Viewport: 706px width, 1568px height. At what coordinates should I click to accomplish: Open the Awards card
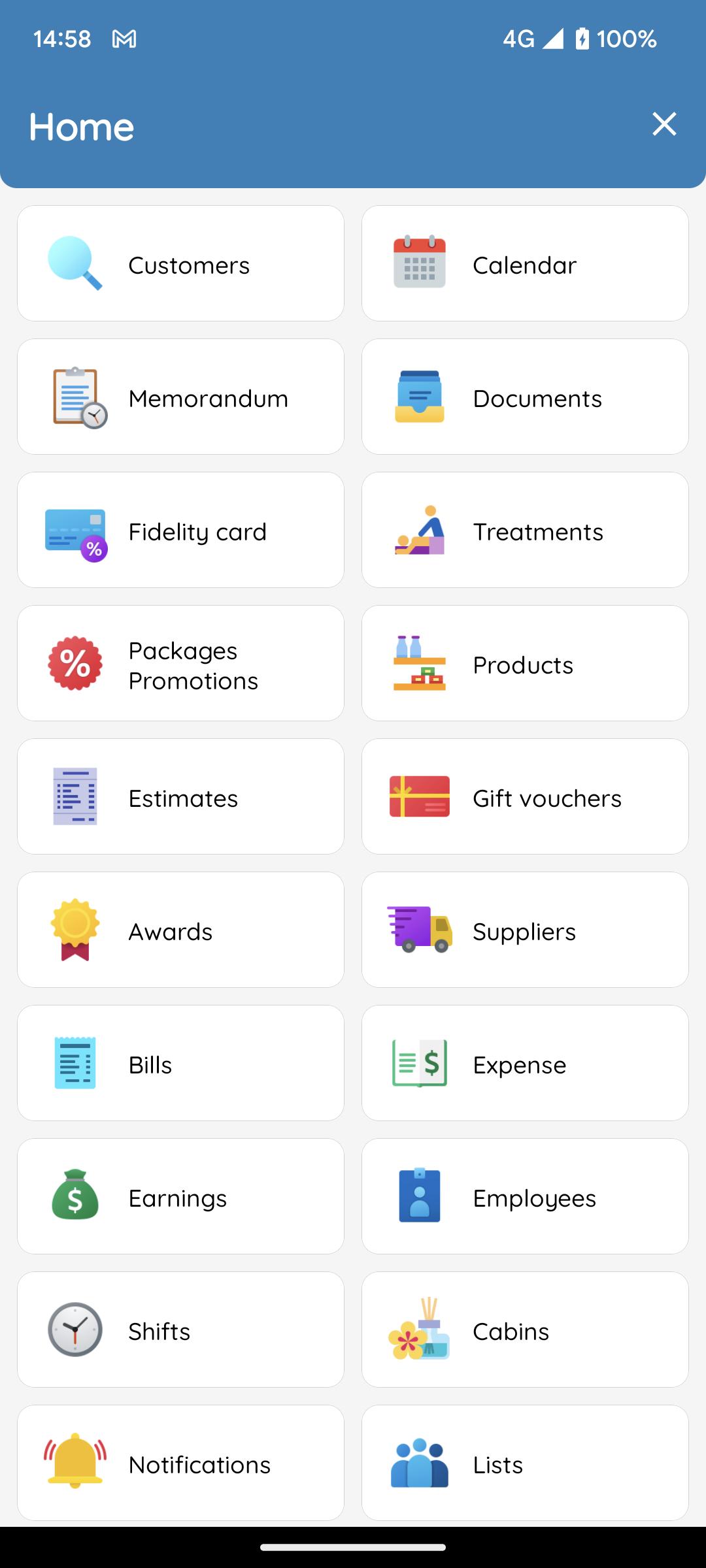coord(180,930)
